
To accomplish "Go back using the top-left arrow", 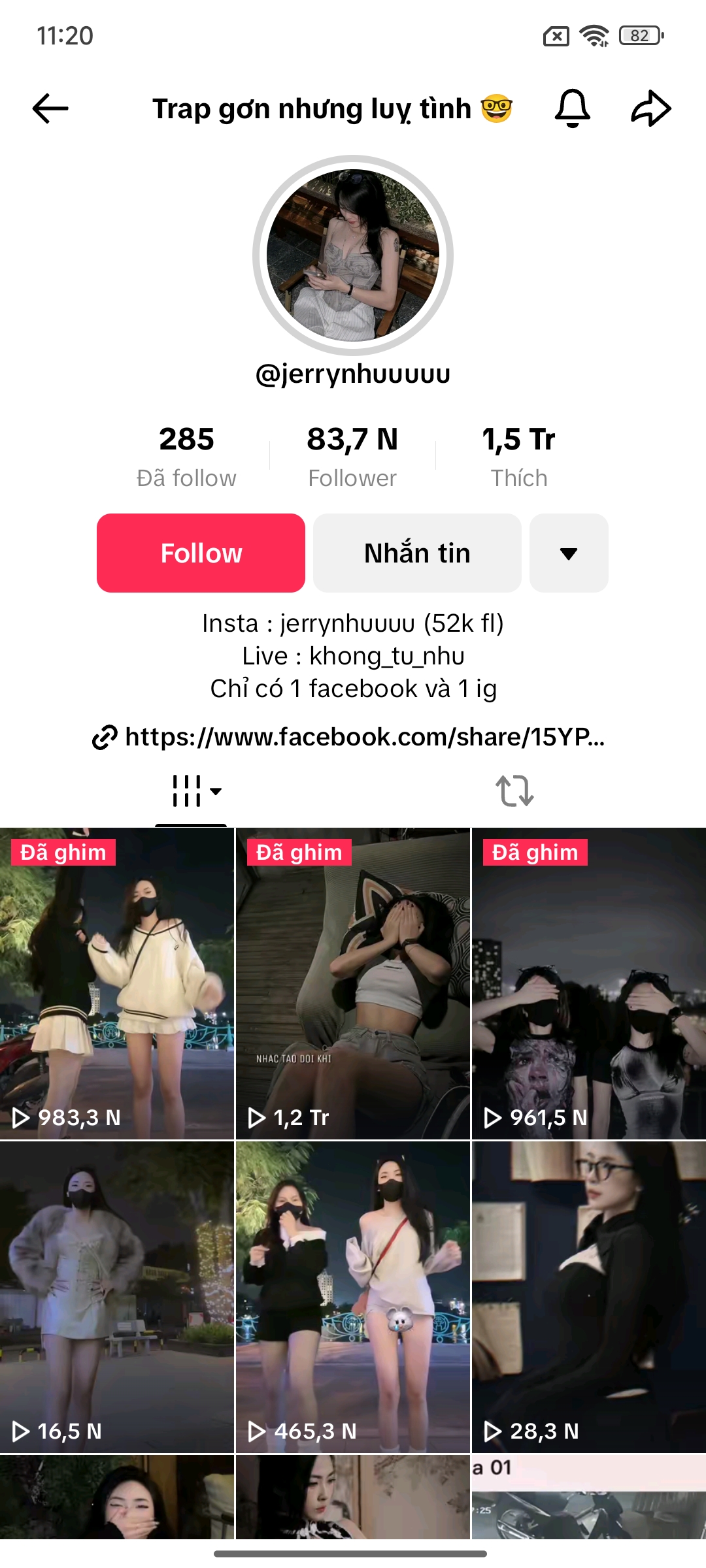I will pyautogui.click(x=50, y=108).
